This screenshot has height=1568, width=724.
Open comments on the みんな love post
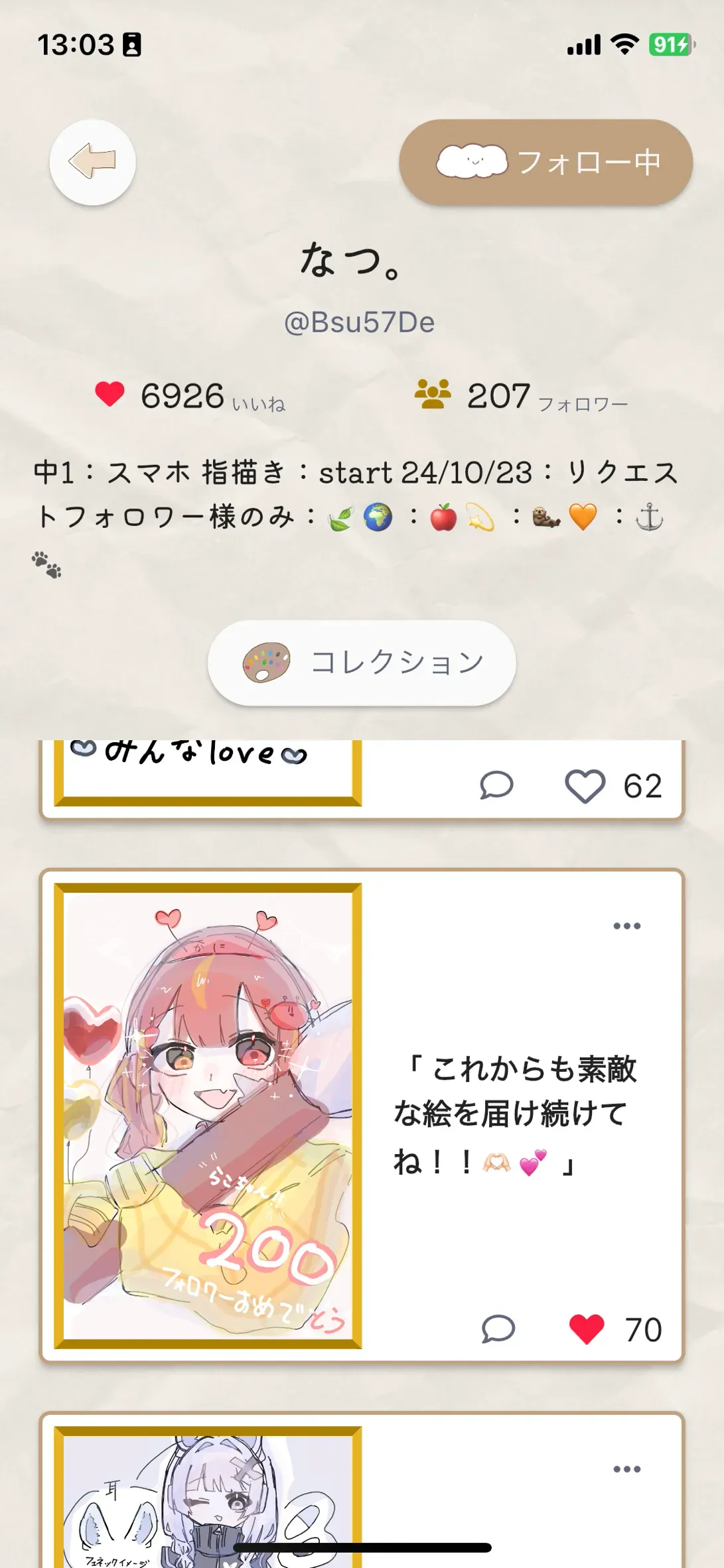(x=496, y=785)
